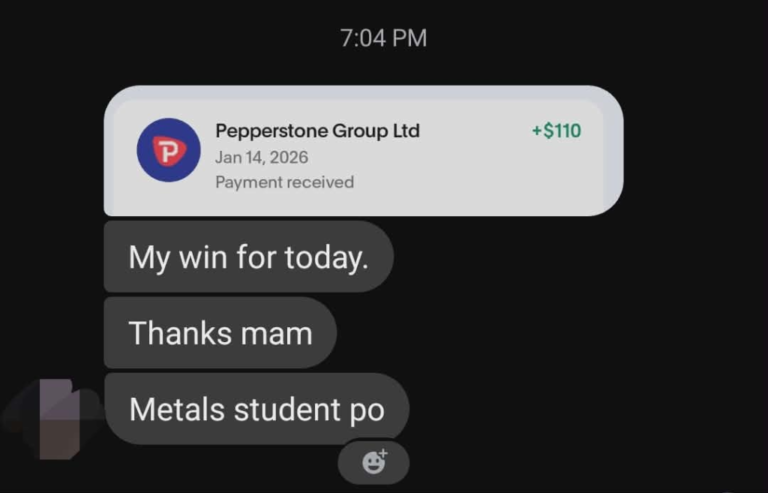Open the Pepperstone payment received image

click(x=362, y=151)
